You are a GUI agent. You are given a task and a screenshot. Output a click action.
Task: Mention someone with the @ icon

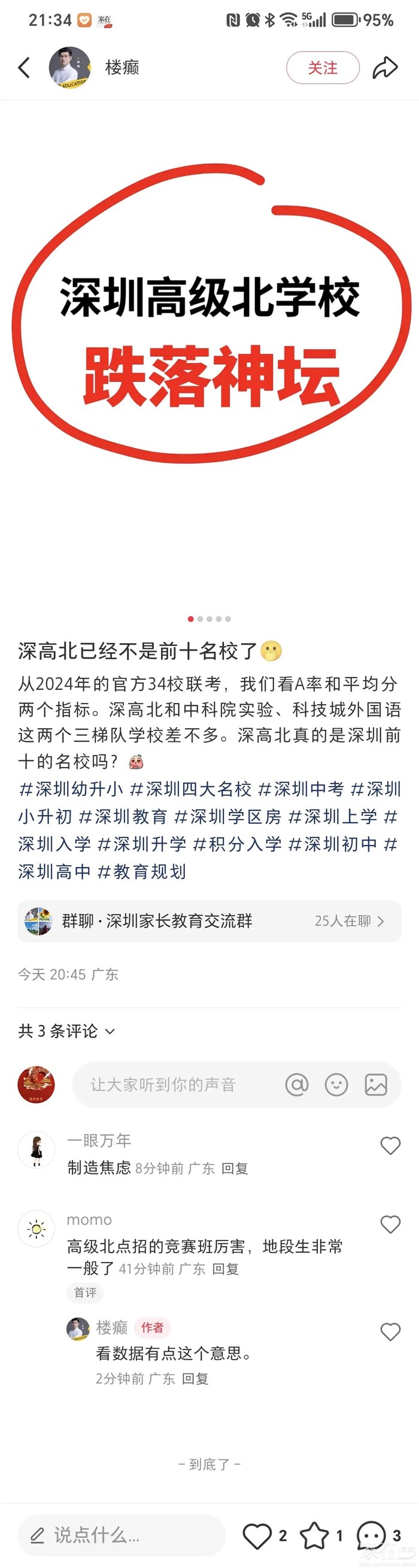297,1085
